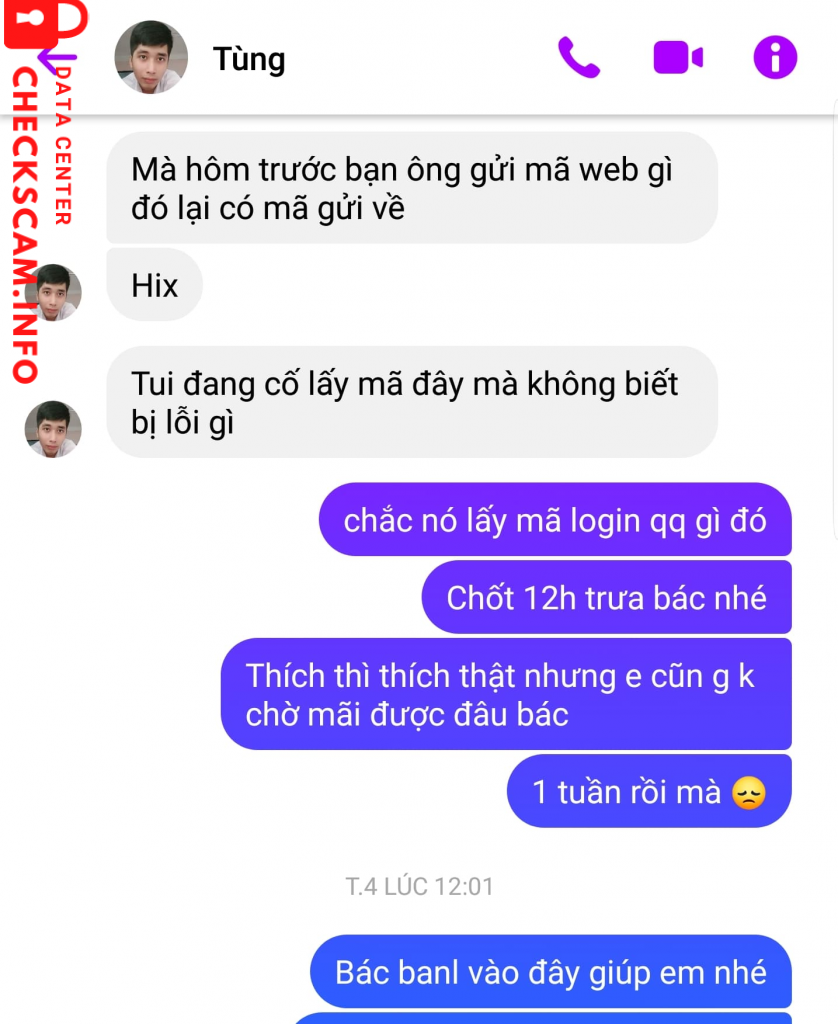Open Tùng's profile from header avatar

(151, 57)
